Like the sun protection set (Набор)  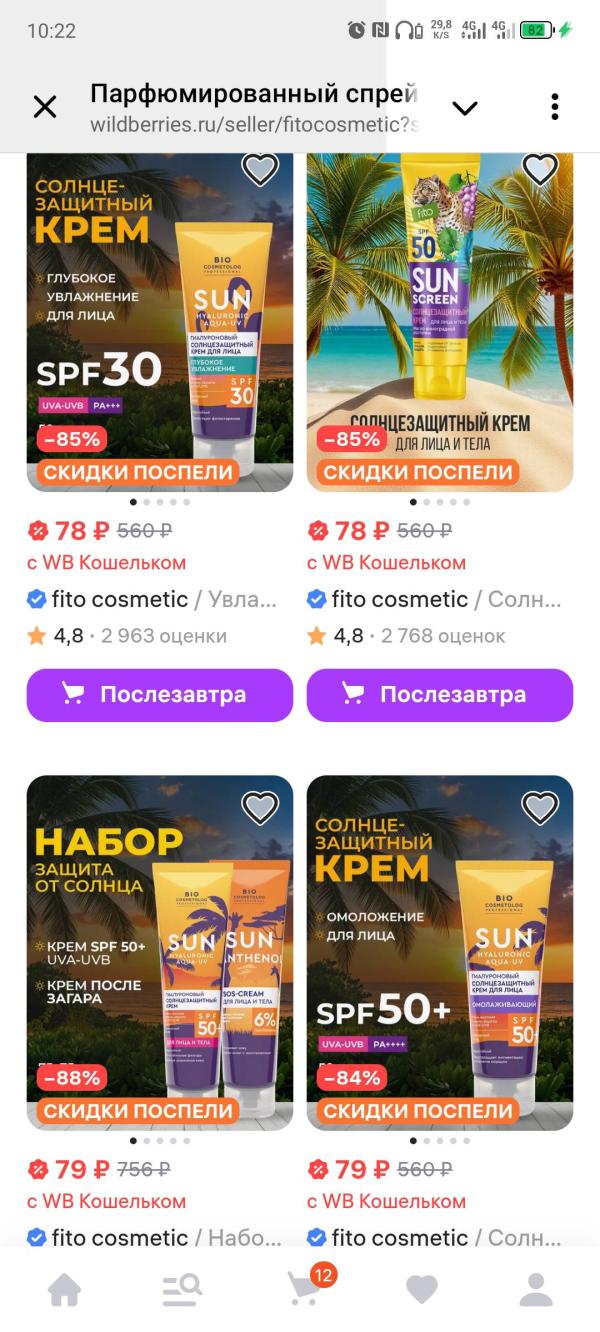pyautogui.click(x=260, y=807)
